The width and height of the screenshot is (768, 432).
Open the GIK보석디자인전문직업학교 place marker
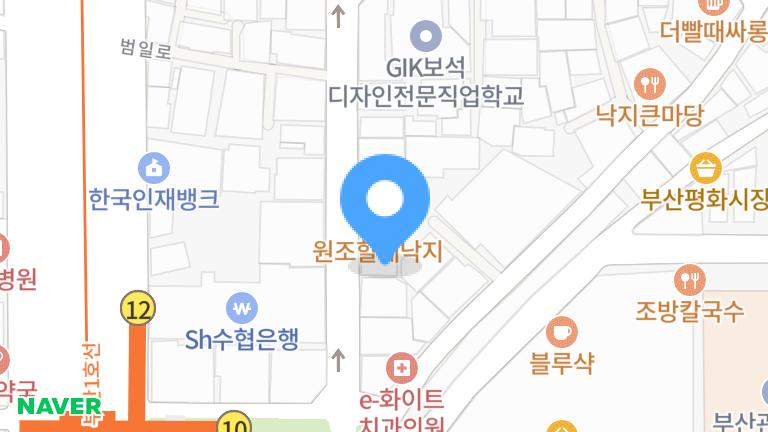click(x=428, y=37)
